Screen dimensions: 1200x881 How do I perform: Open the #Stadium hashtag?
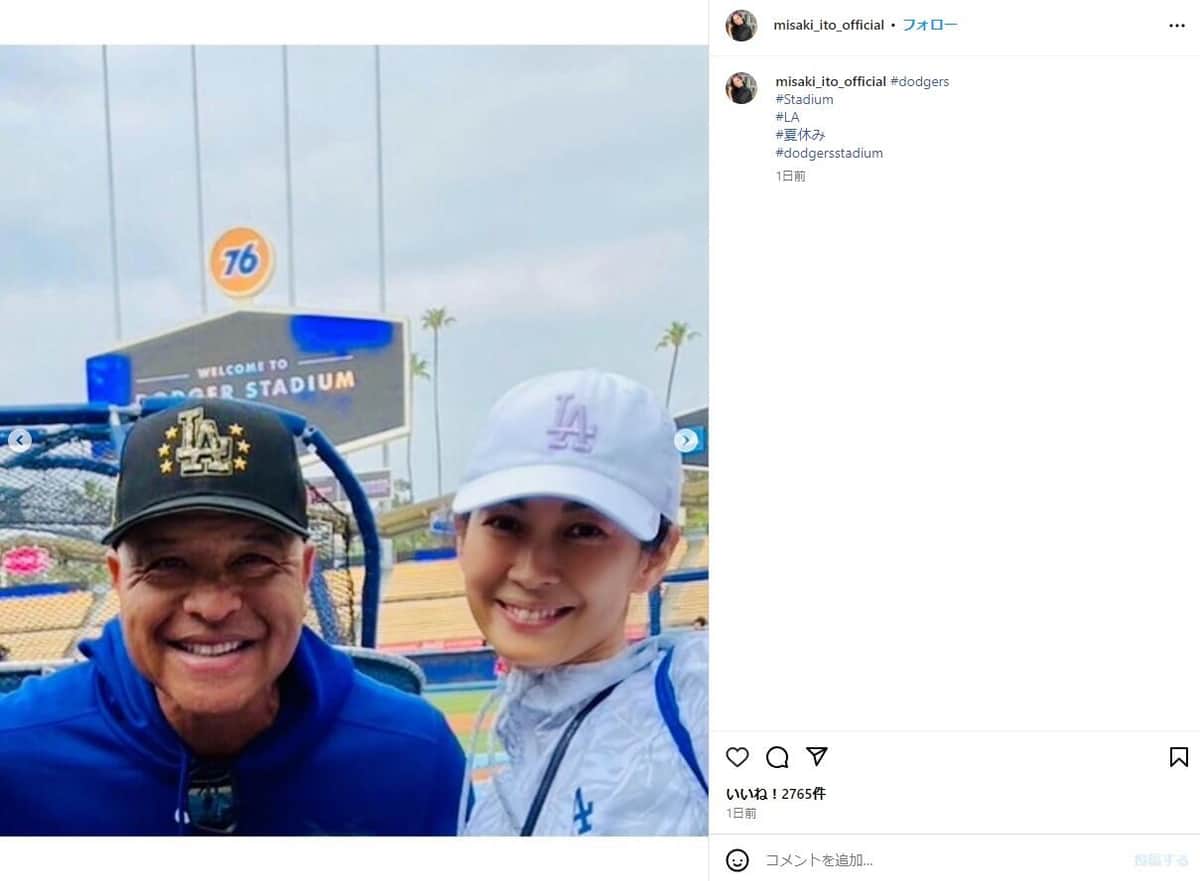pos(804,99)
